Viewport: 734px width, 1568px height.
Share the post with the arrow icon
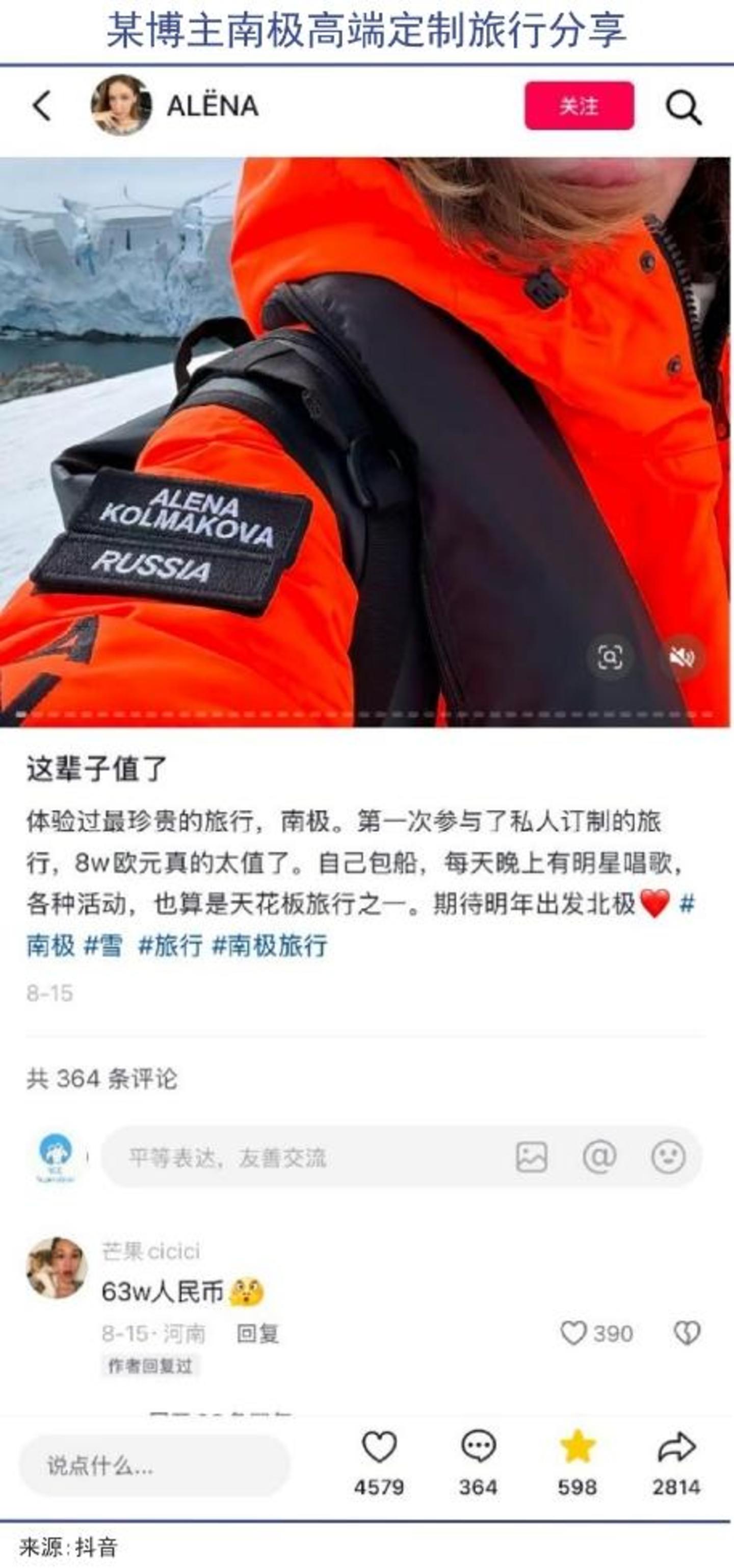click(676, 1447)
